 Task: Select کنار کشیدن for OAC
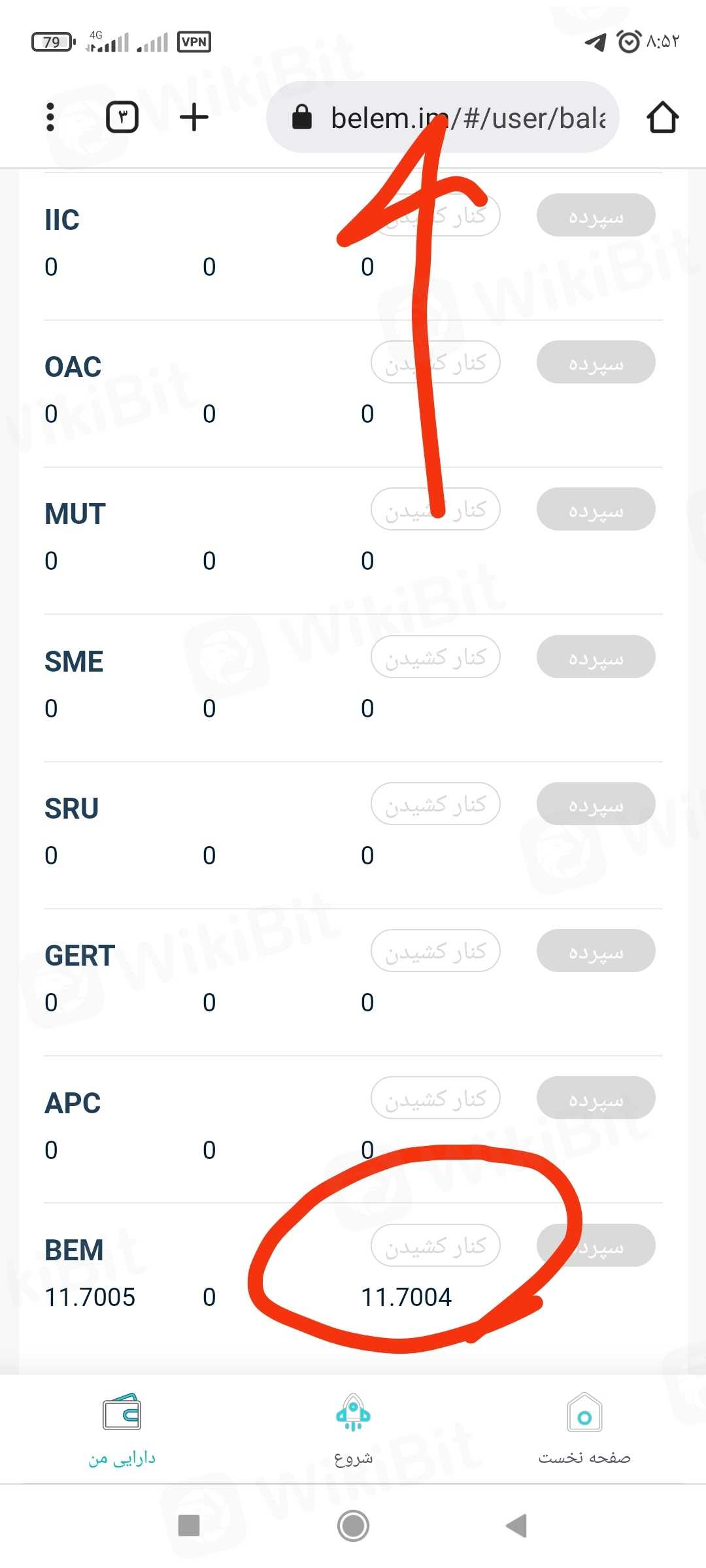coord(435,362)
